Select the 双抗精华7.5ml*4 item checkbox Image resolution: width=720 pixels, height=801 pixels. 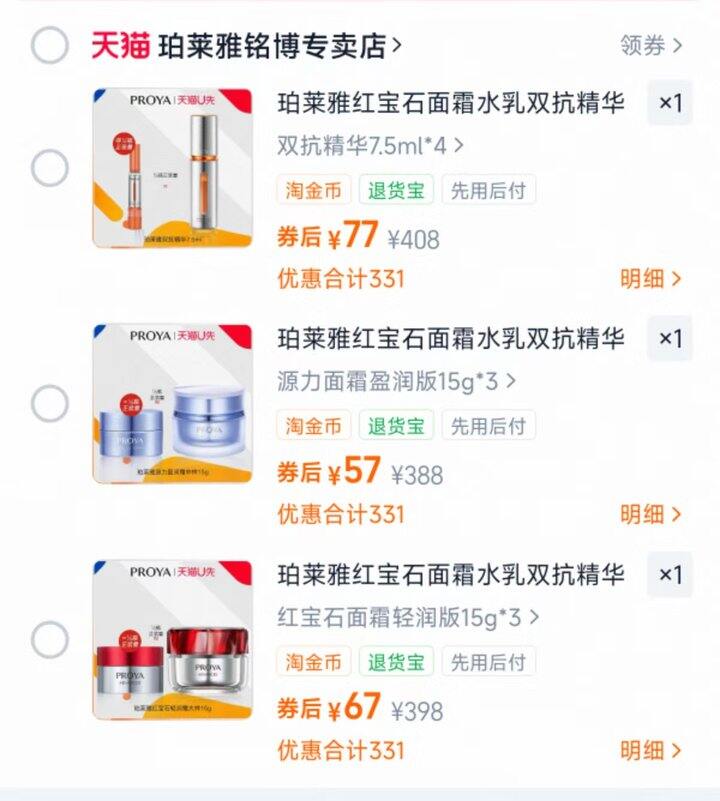click(x=50, y=168)
